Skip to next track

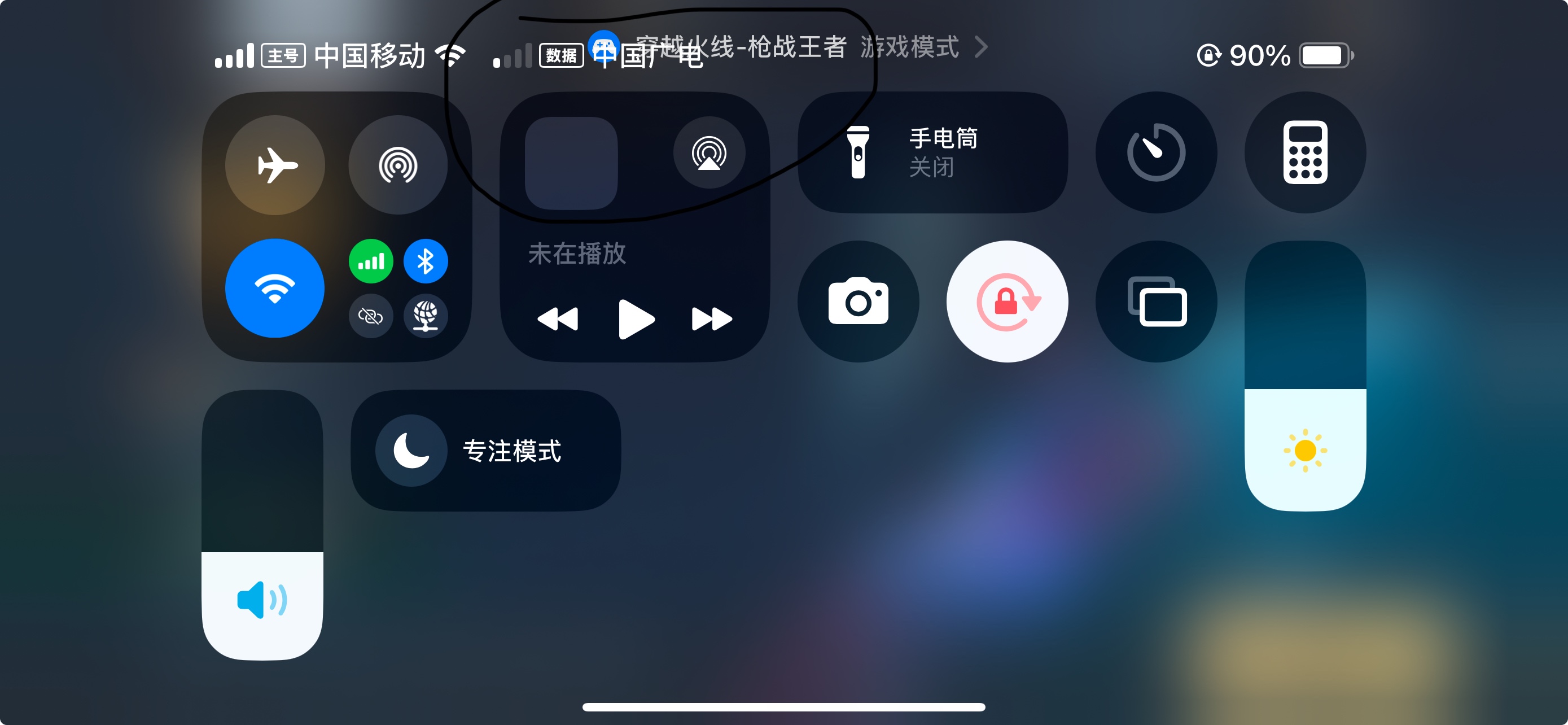(711, 318)
